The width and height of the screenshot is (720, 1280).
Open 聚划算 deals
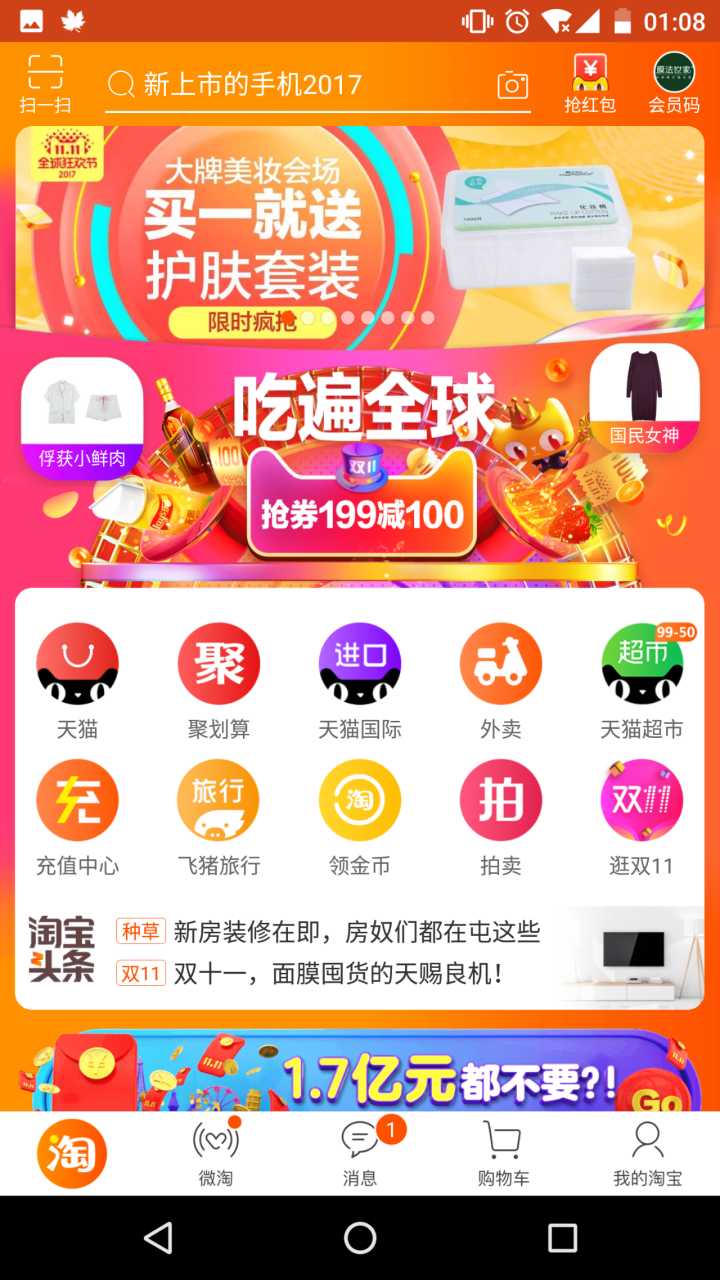click(218, 680)
